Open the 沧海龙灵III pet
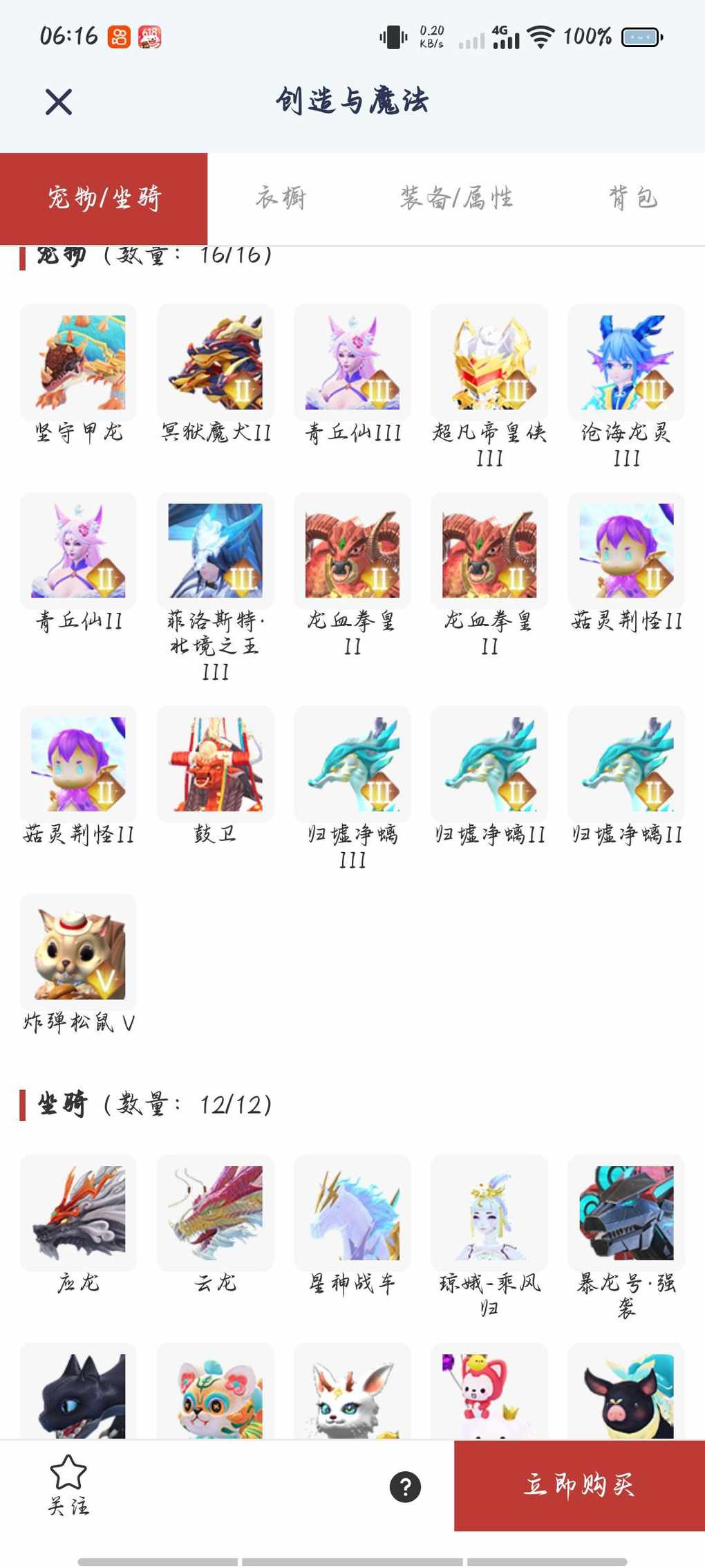 [626, 363]
